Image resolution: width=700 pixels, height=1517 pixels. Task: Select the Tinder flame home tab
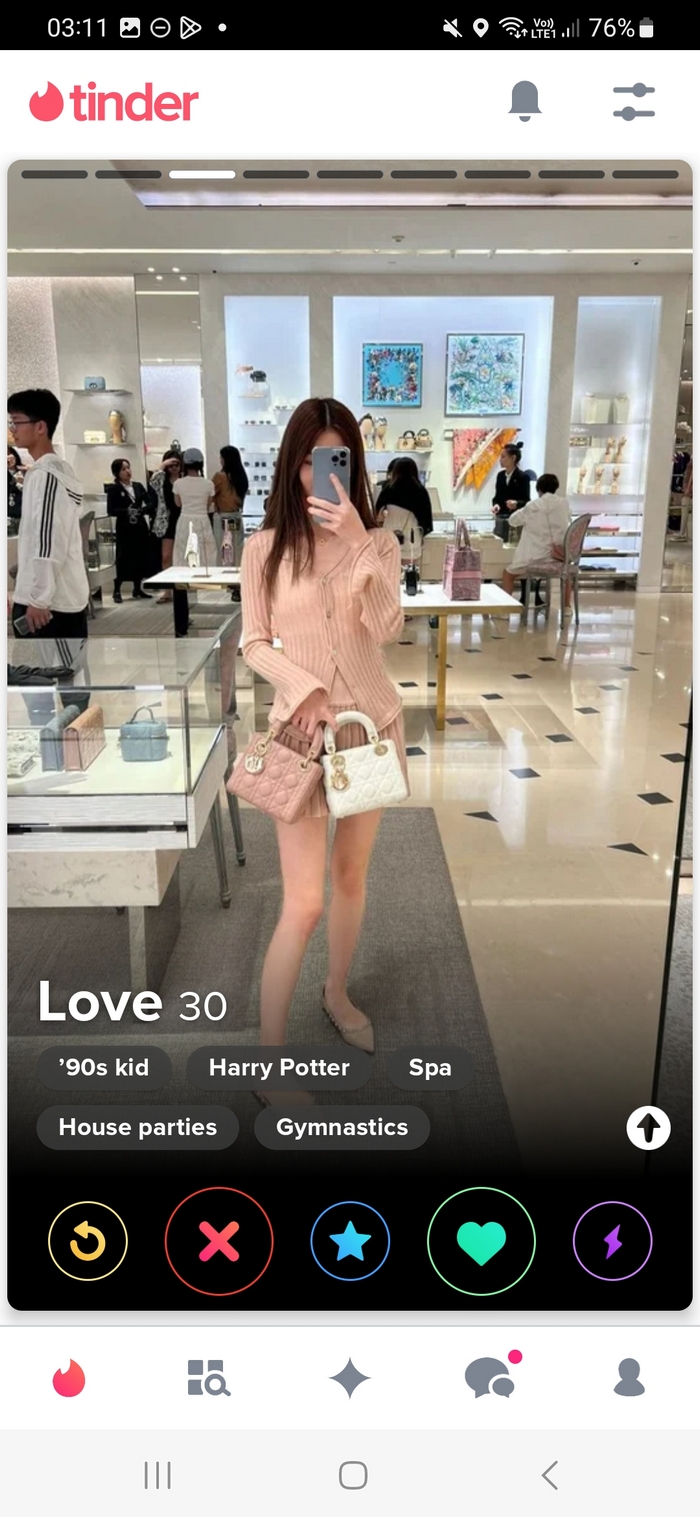click(x=70, y=1378)
